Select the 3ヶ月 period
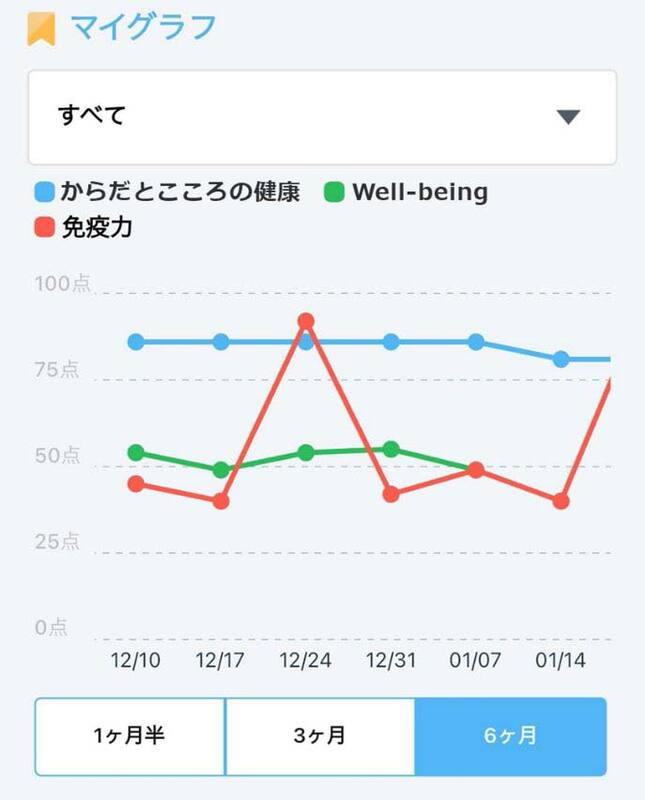This screenshot has width=645, height=800. tap(320, 737)
